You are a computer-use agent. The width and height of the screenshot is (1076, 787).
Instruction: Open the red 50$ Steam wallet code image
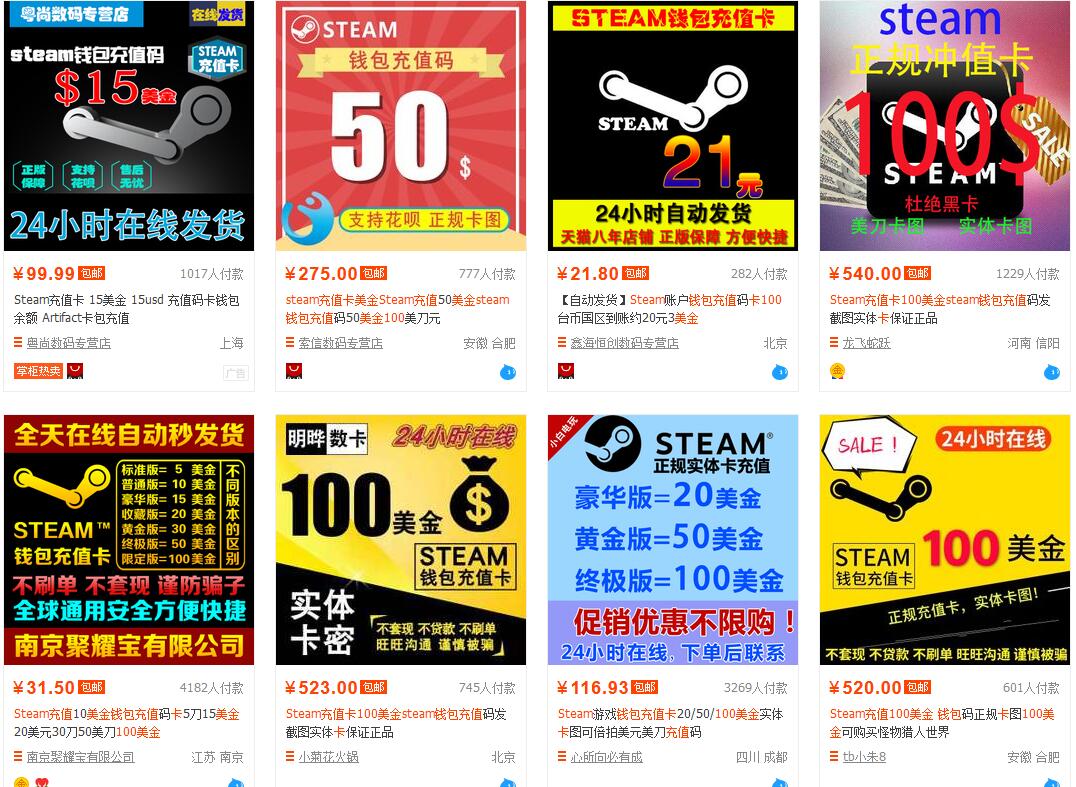tap(400, 125)
